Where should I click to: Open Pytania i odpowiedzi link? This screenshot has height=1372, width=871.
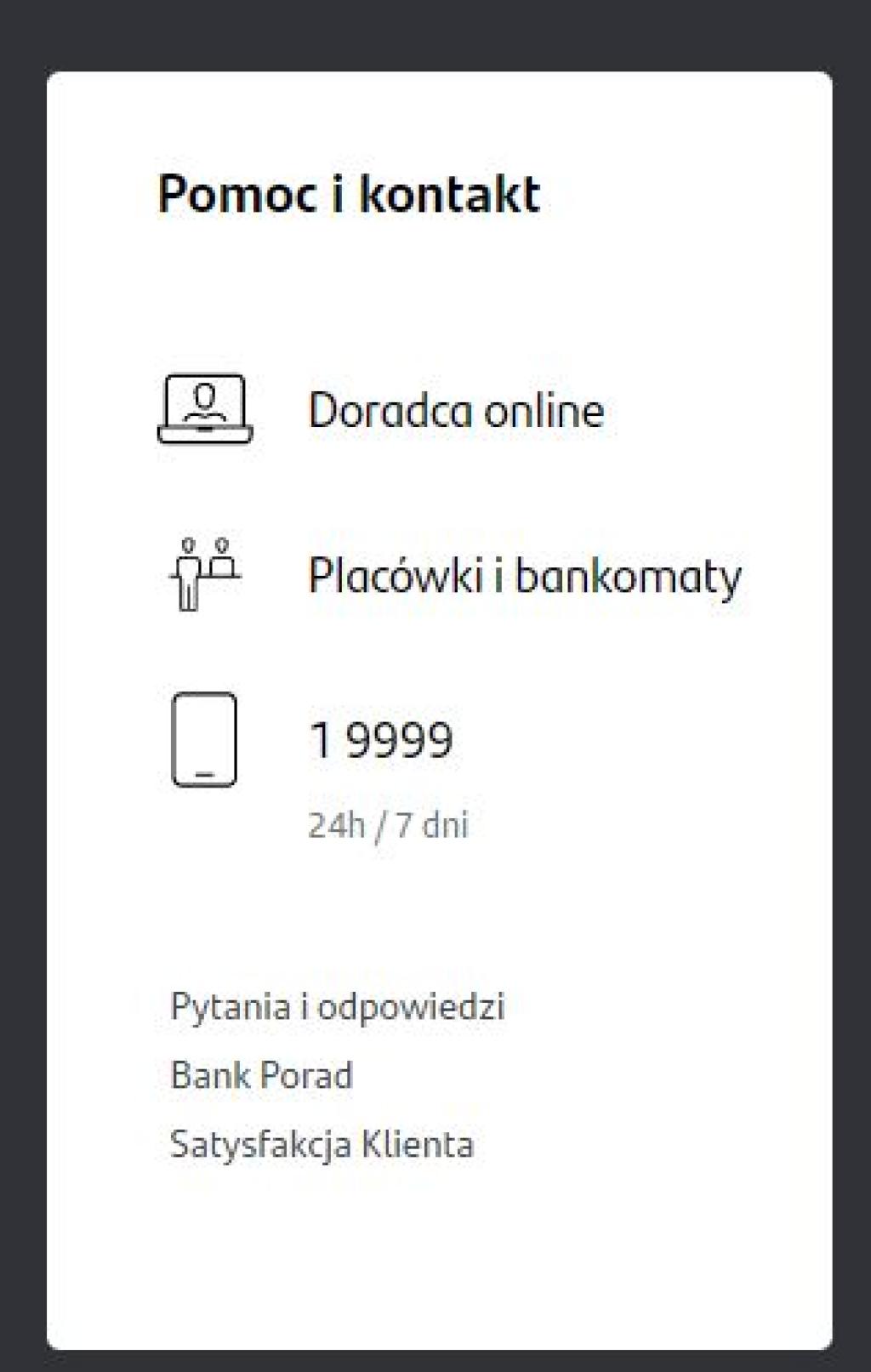[338, 1006]
